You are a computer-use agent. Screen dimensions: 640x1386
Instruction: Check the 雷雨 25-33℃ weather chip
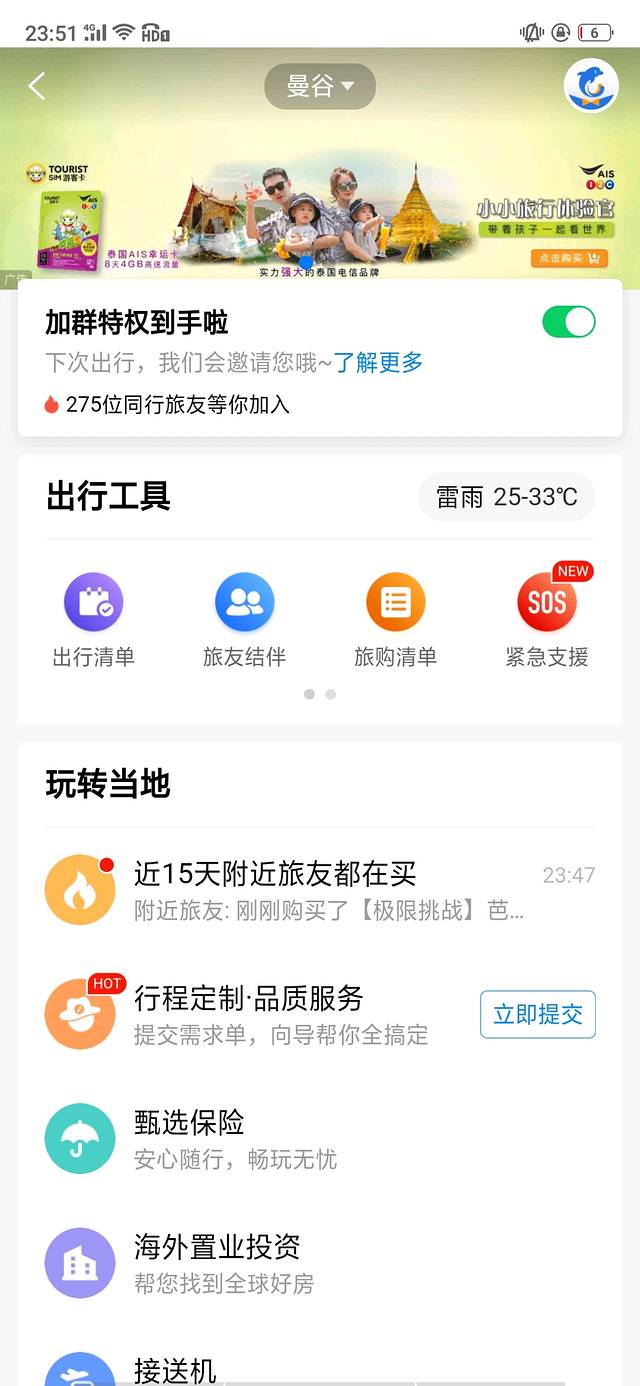(506, 497)
